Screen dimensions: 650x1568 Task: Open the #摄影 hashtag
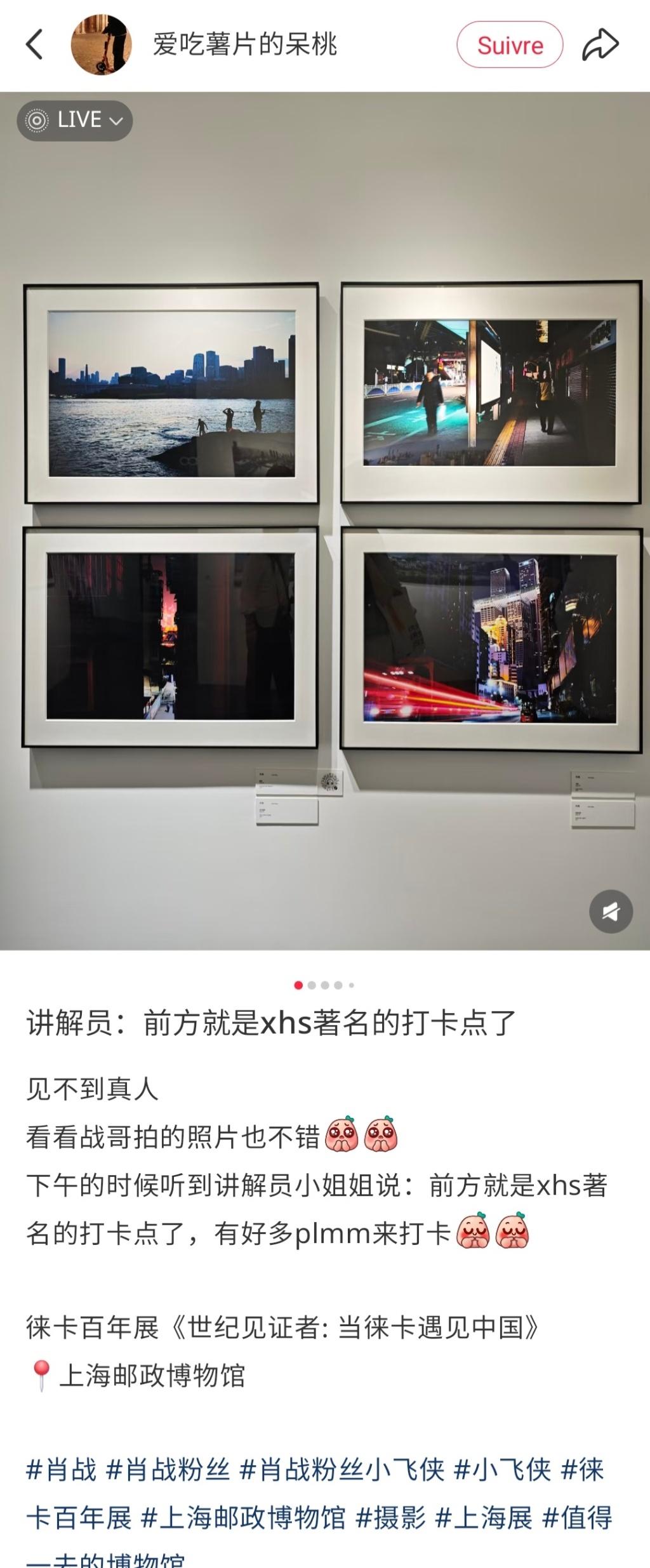click(x=390, y=1518)
